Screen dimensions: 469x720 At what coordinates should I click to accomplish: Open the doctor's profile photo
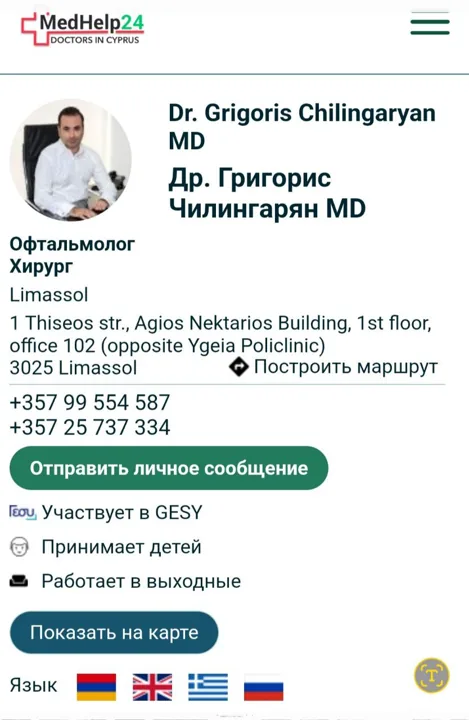(71, 159)
